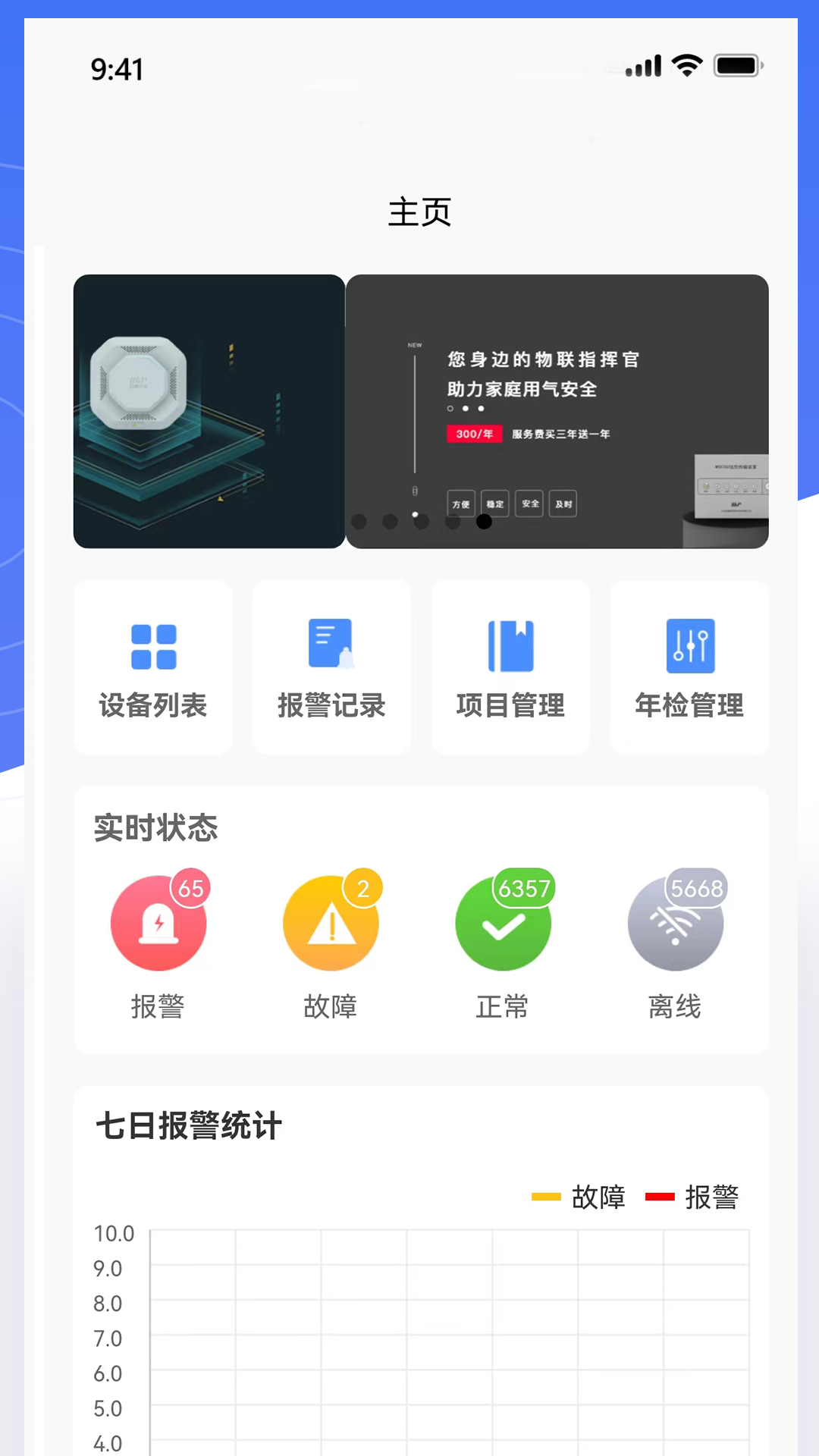Viewport: 819px width, 1456px height.
Task: Tap the yellow 故障 fault warning icon
Action: click(331, 922)
